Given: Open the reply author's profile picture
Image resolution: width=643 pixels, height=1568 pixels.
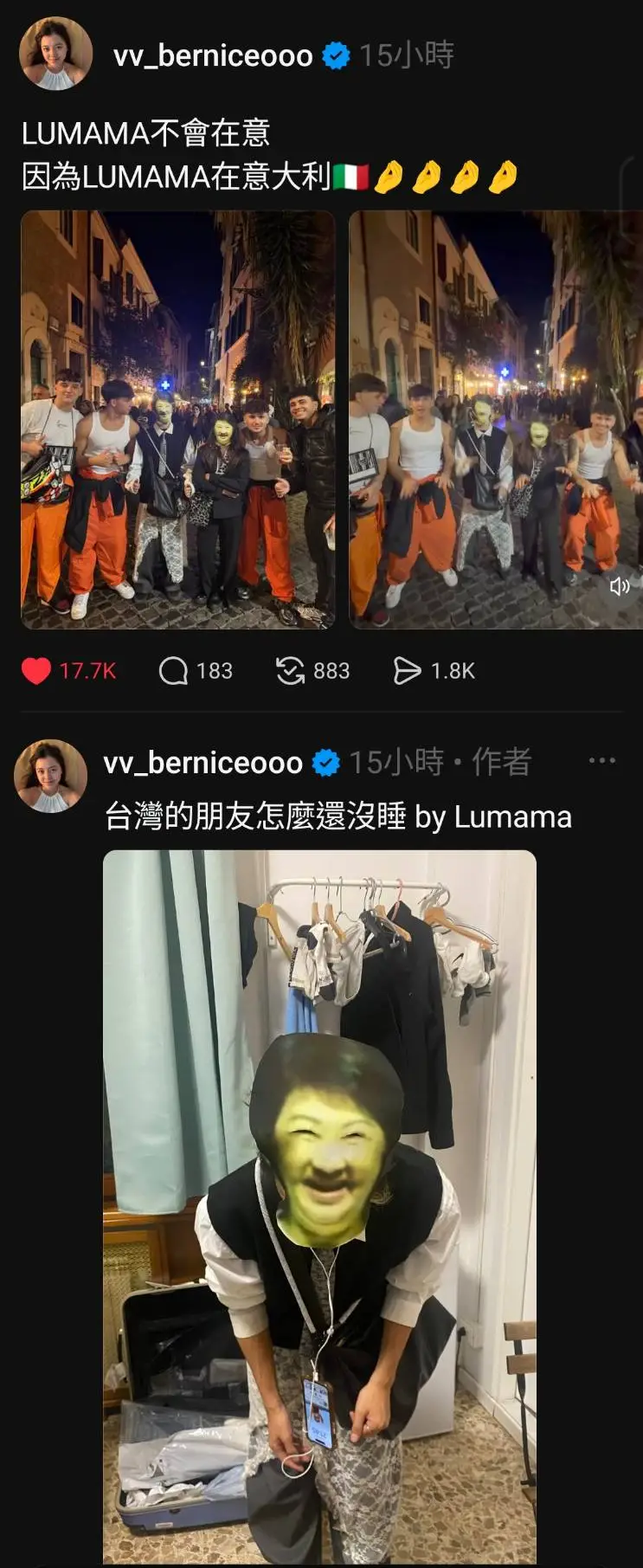Looking at the screenshot, I should [x=50, y=776].
